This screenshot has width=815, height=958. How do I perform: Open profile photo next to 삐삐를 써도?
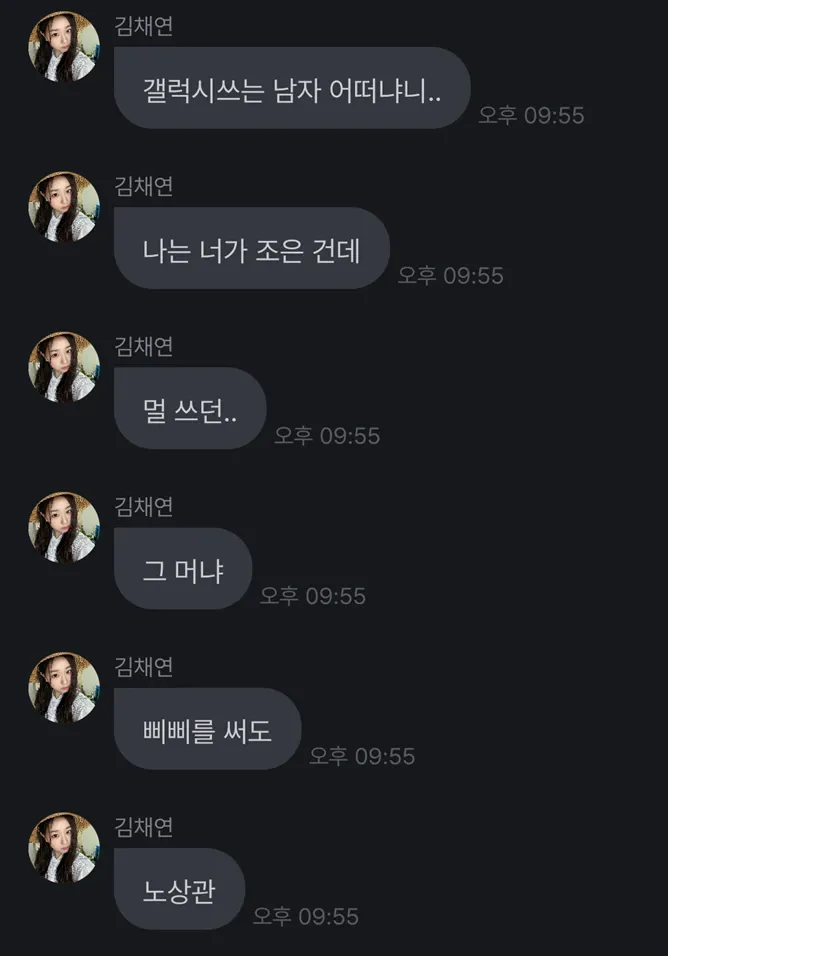pos(63,687)
